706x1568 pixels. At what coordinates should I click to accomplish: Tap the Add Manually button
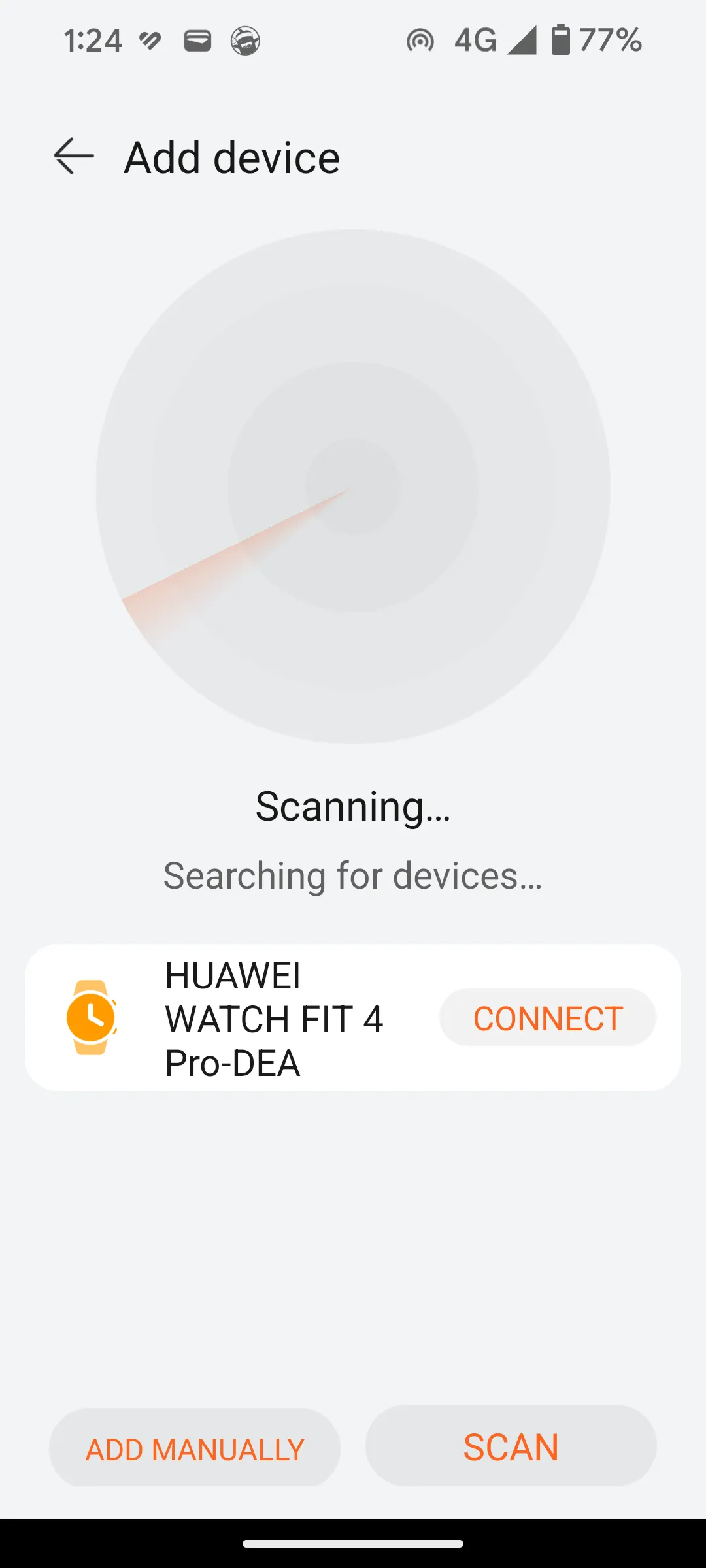(x=195, y=1448)
